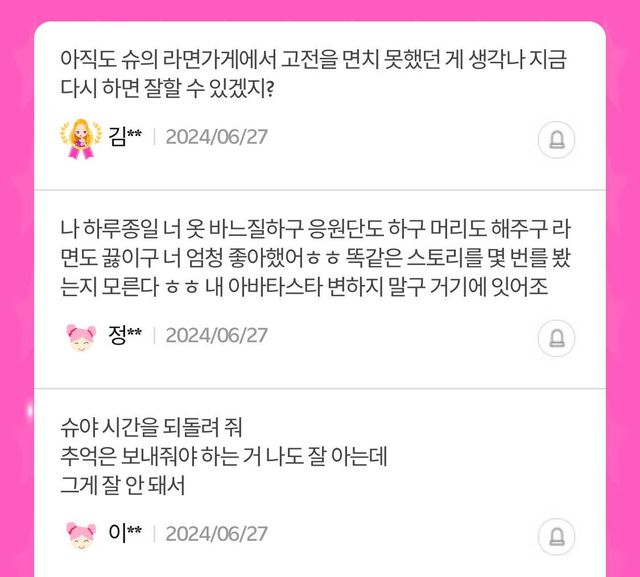The image size is (640, 577).
Task: Tap the report icon on 김**'s comment
Action: pos(556,140)
